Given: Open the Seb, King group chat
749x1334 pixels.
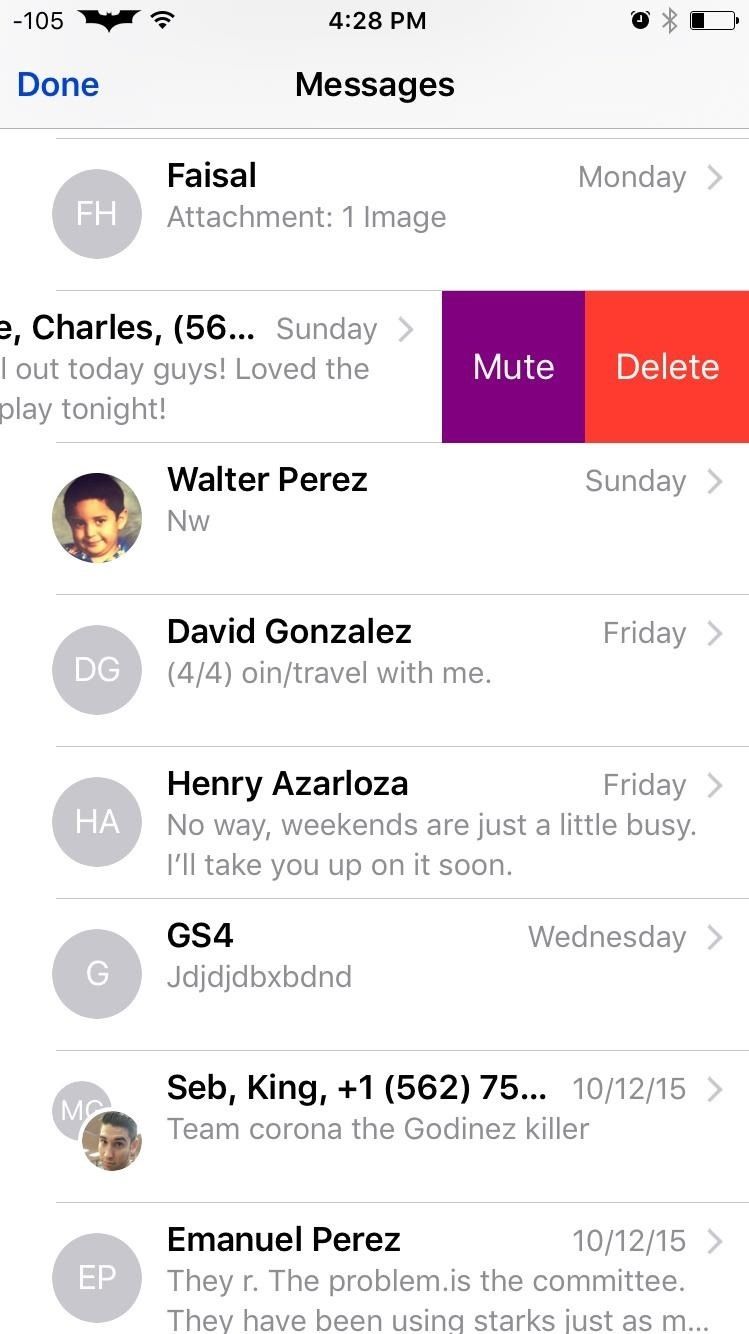Looking at the screenshot, I should pos(400,1126).
